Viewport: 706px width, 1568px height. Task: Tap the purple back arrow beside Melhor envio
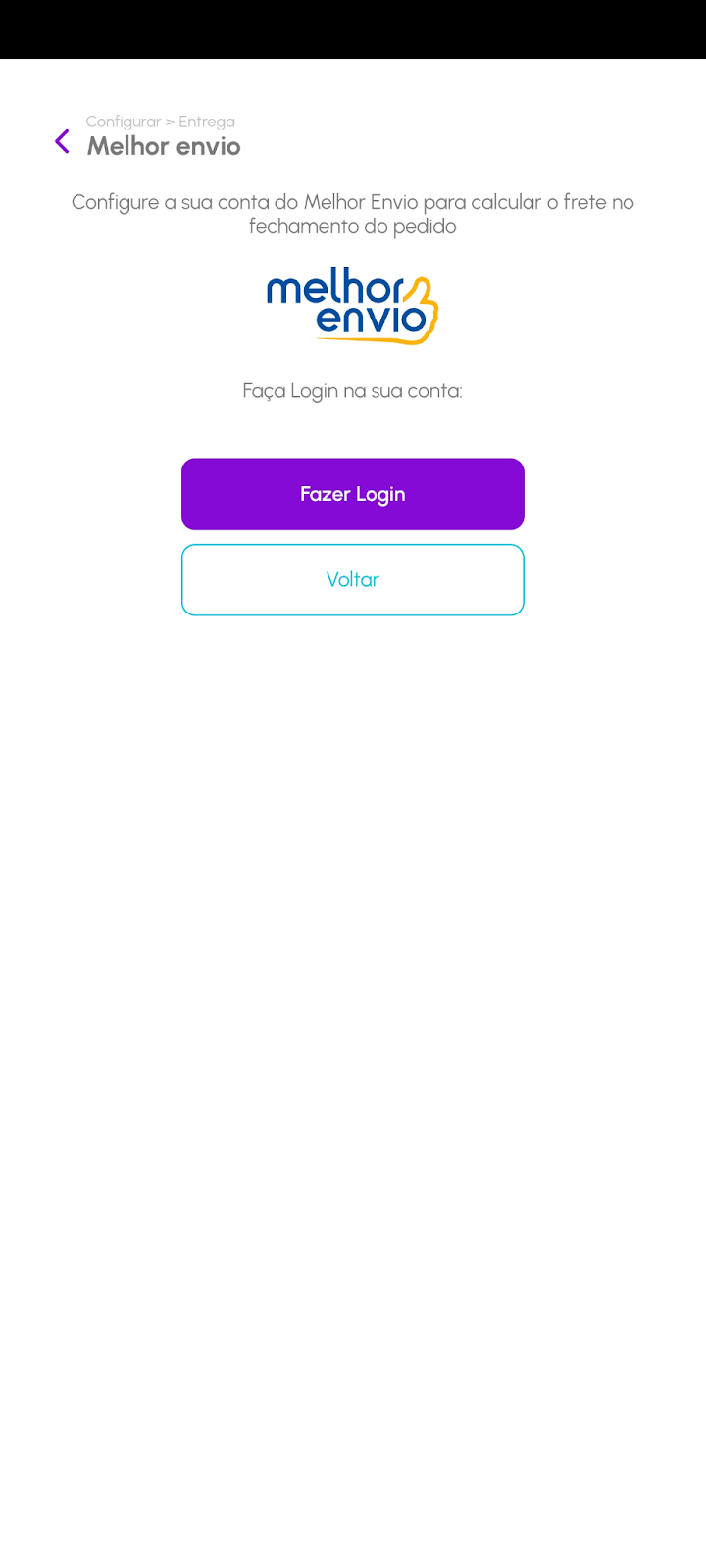point(63,142)
